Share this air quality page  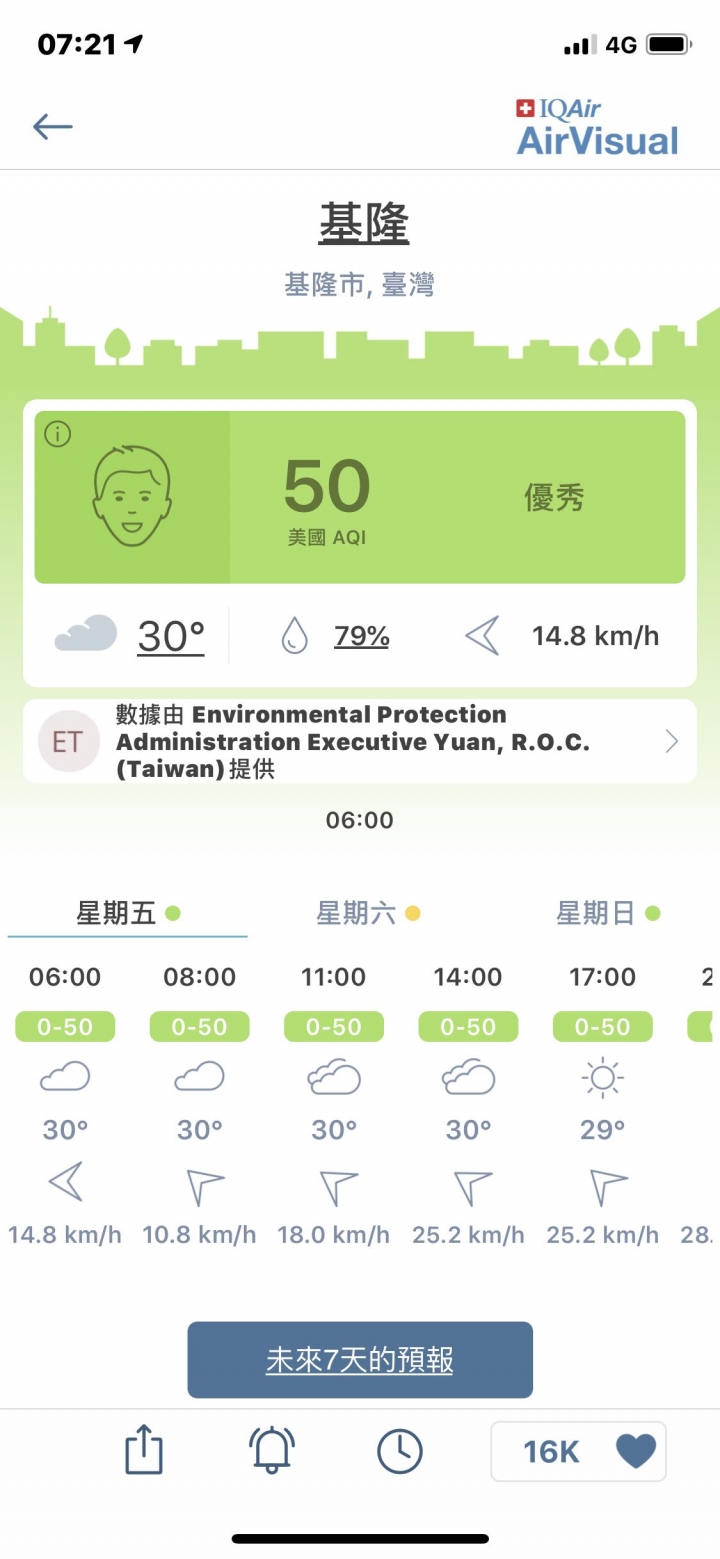click(144, 1450)
